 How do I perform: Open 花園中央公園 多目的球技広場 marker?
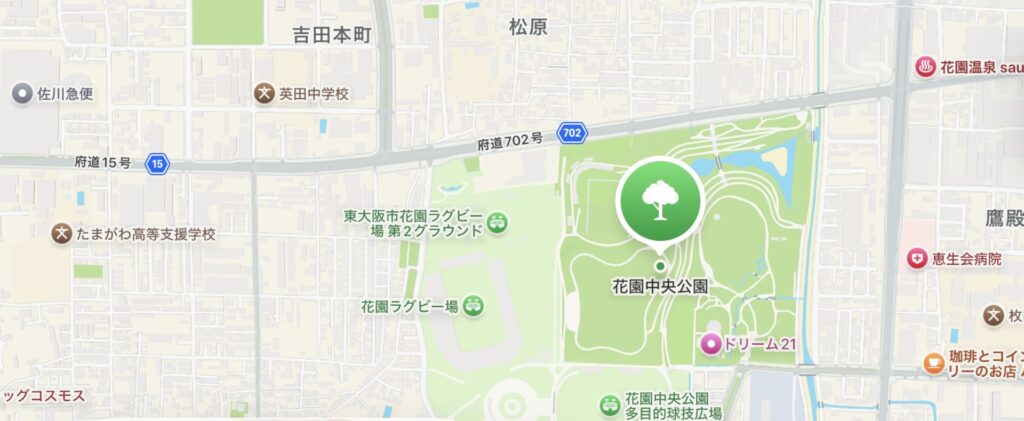pyautogui.click(x=609, y=404)
